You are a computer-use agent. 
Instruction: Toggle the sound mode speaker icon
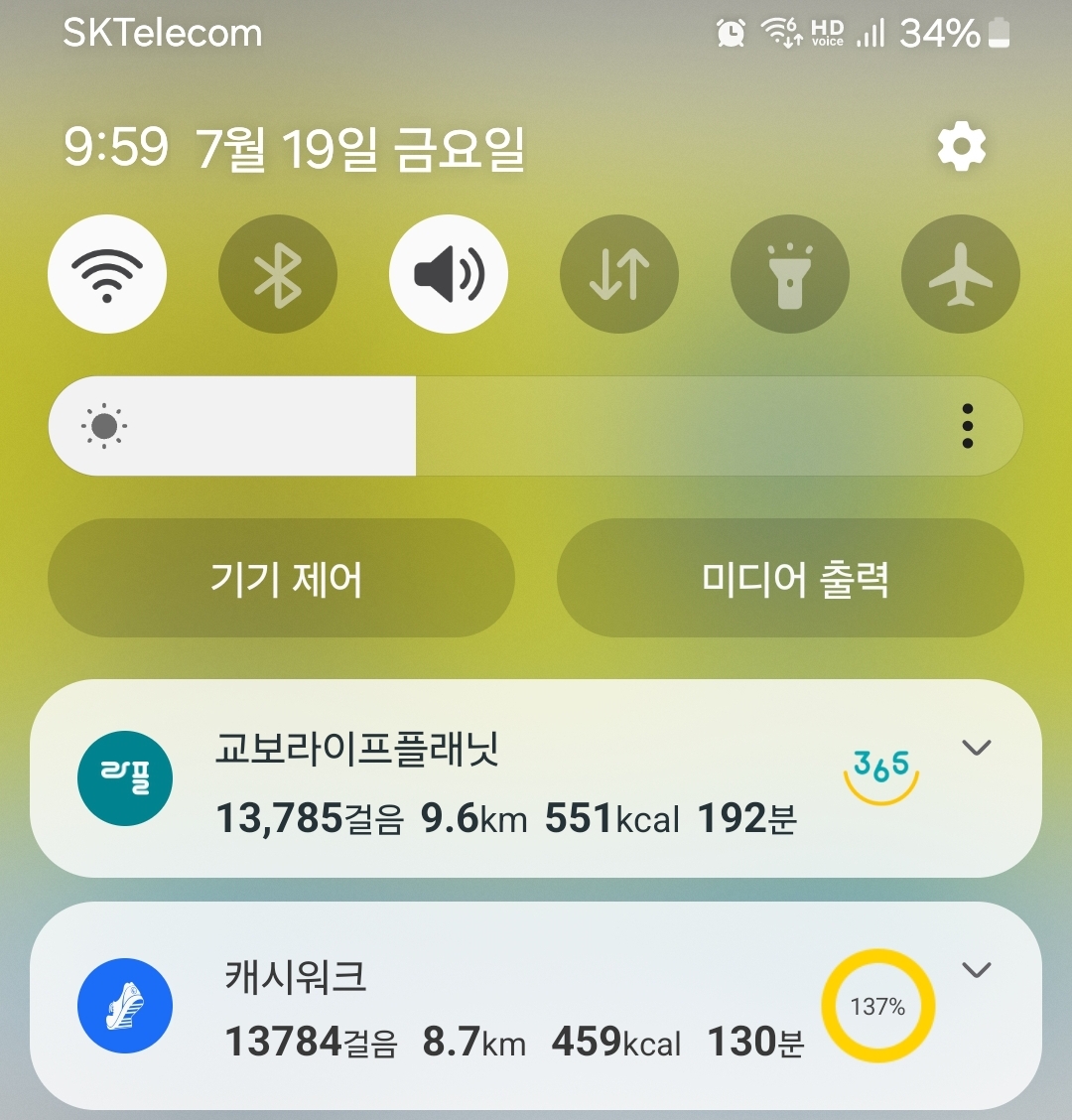click(449, 274)
